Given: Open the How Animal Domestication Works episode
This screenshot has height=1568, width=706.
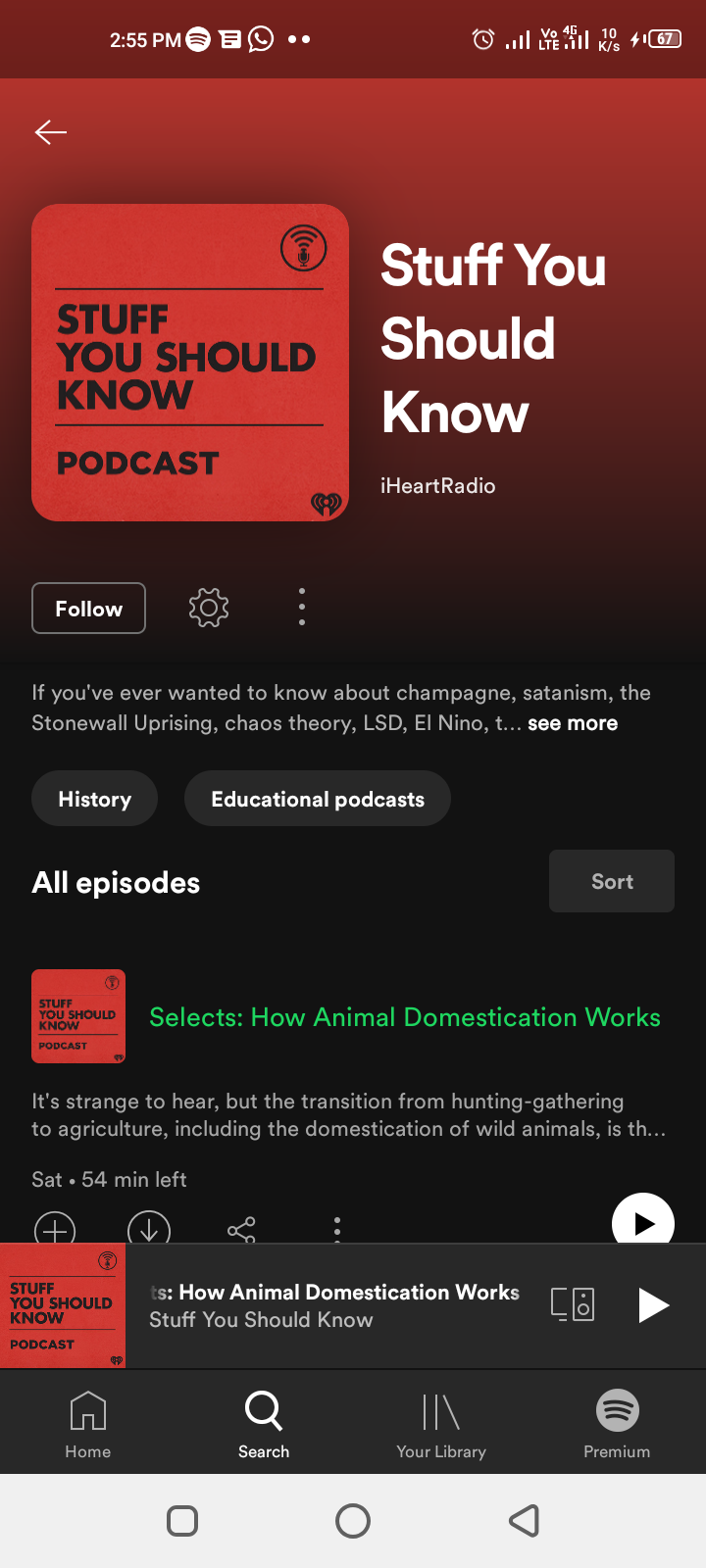Looking at the screenshot, I should pos(404,1017).
